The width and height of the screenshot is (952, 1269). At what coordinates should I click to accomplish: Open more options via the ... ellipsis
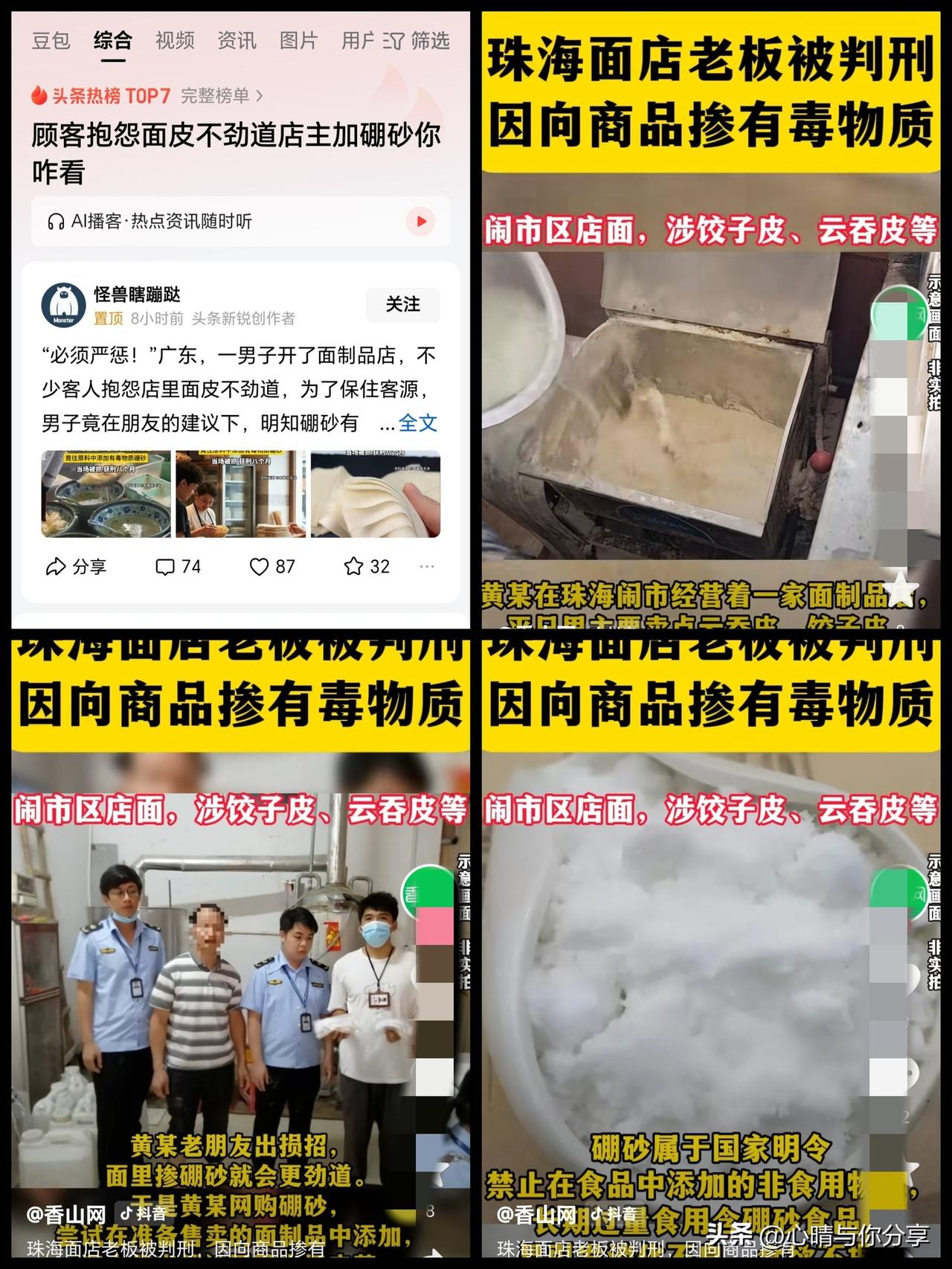427,567
